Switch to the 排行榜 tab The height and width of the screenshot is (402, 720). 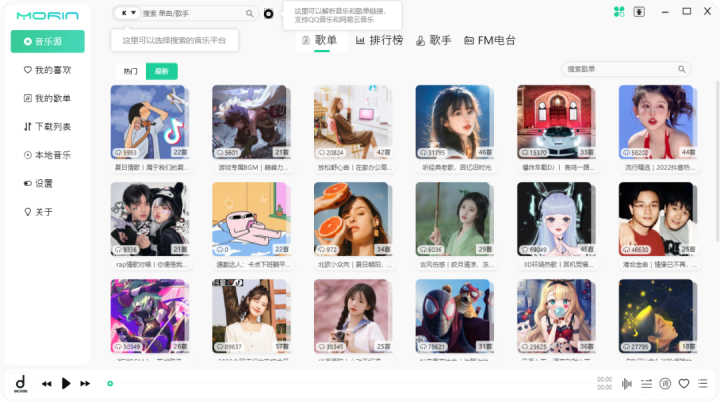[380, 41]
